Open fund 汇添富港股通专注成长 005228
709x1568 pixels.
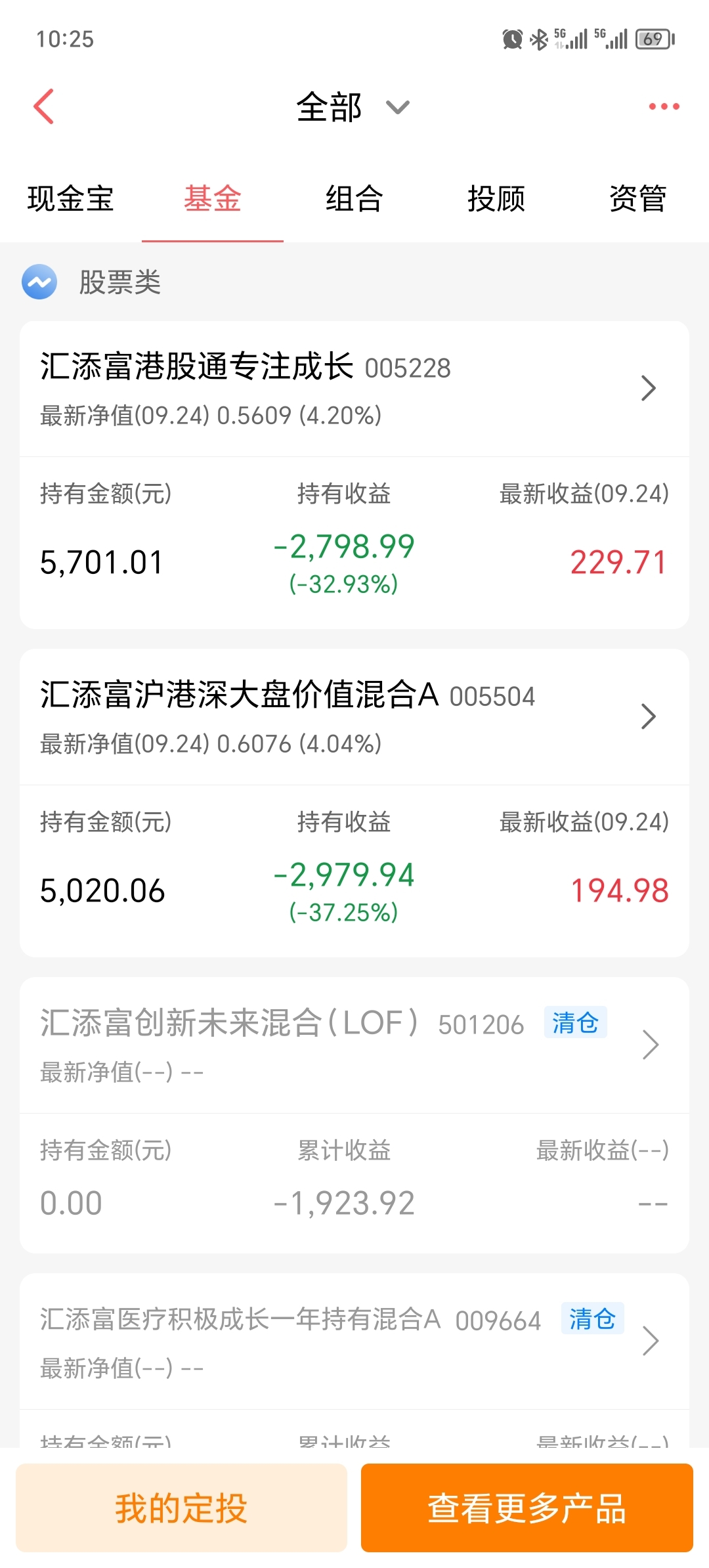point(354,389)
